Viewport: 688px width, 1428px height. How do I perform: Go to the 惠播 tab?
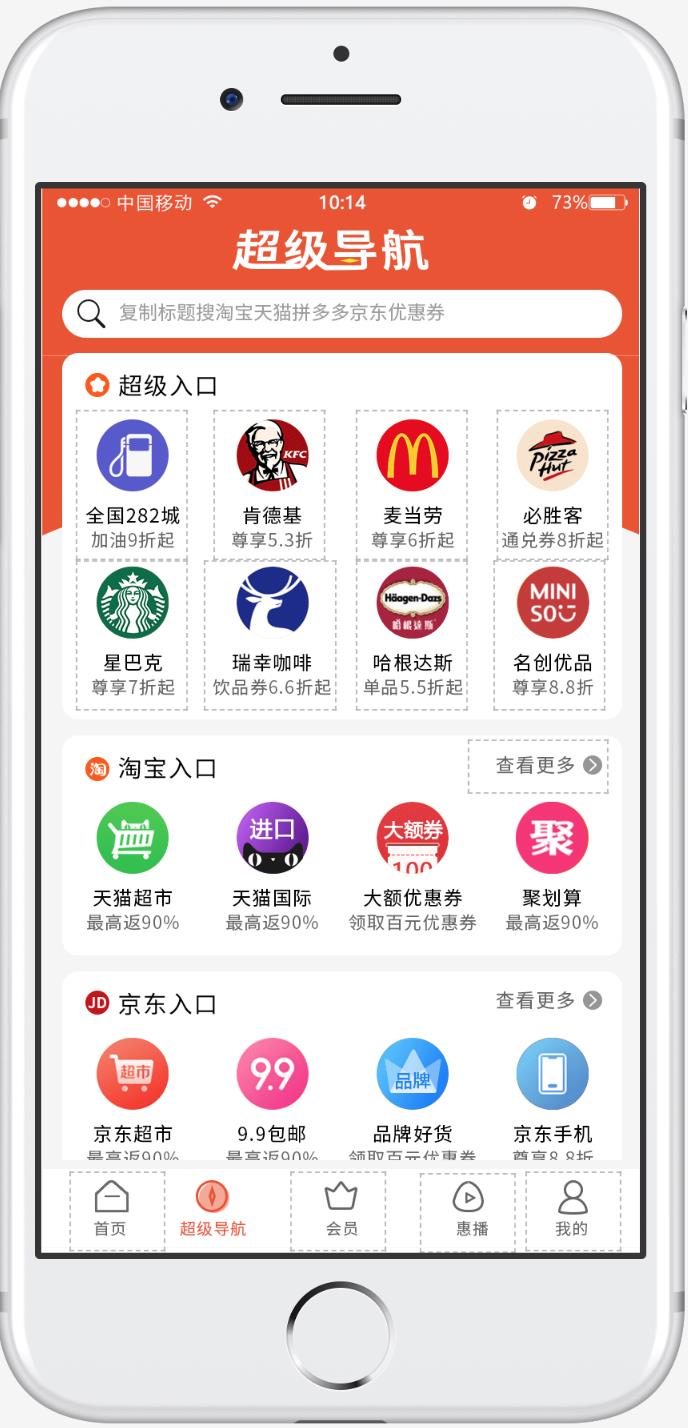468,1210
